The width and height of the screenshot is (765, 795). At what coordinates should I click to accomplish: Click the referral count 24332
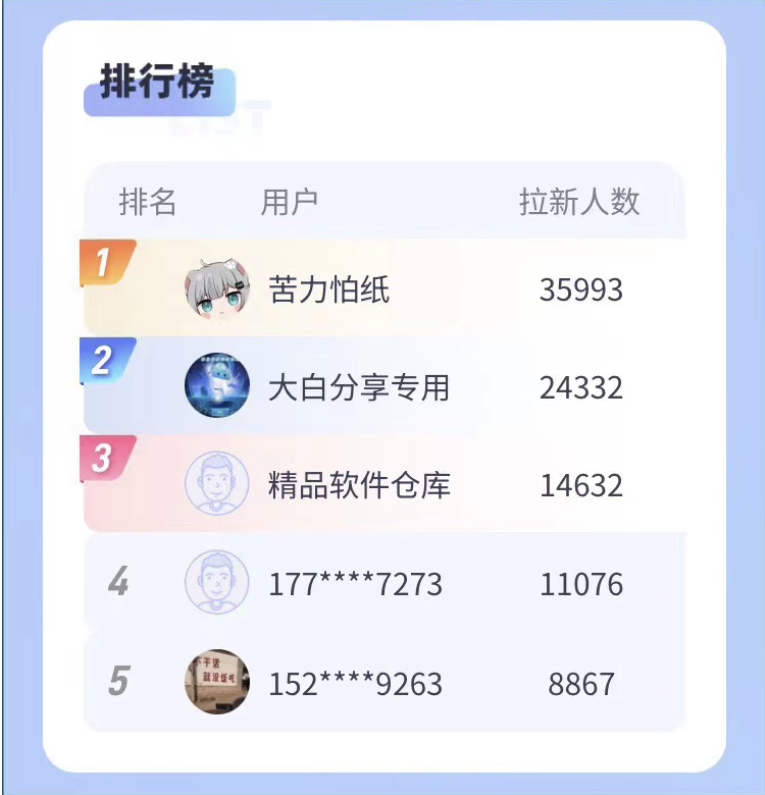(x=581, y=387)
